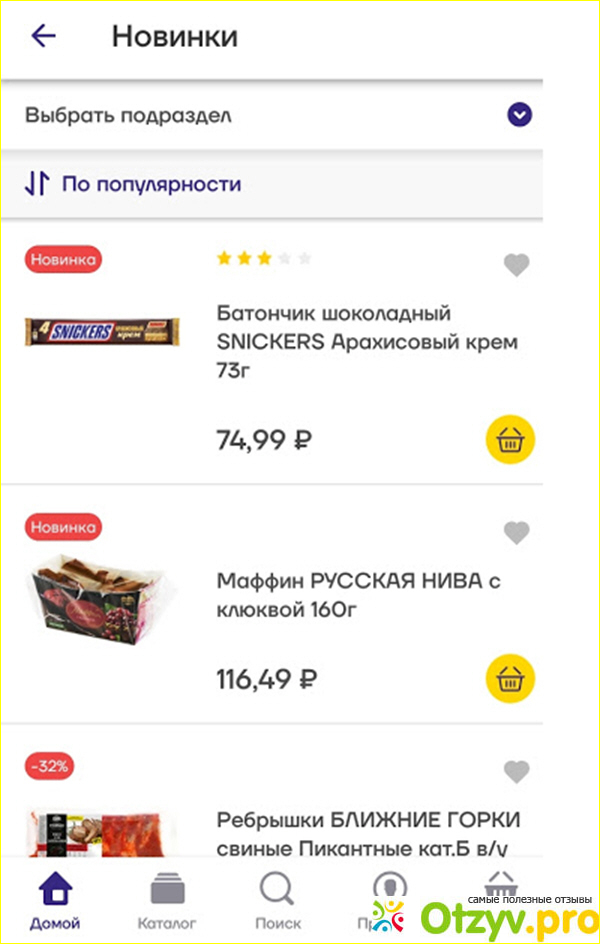Add the SNICKERS bar to the basket

[510, 440]
